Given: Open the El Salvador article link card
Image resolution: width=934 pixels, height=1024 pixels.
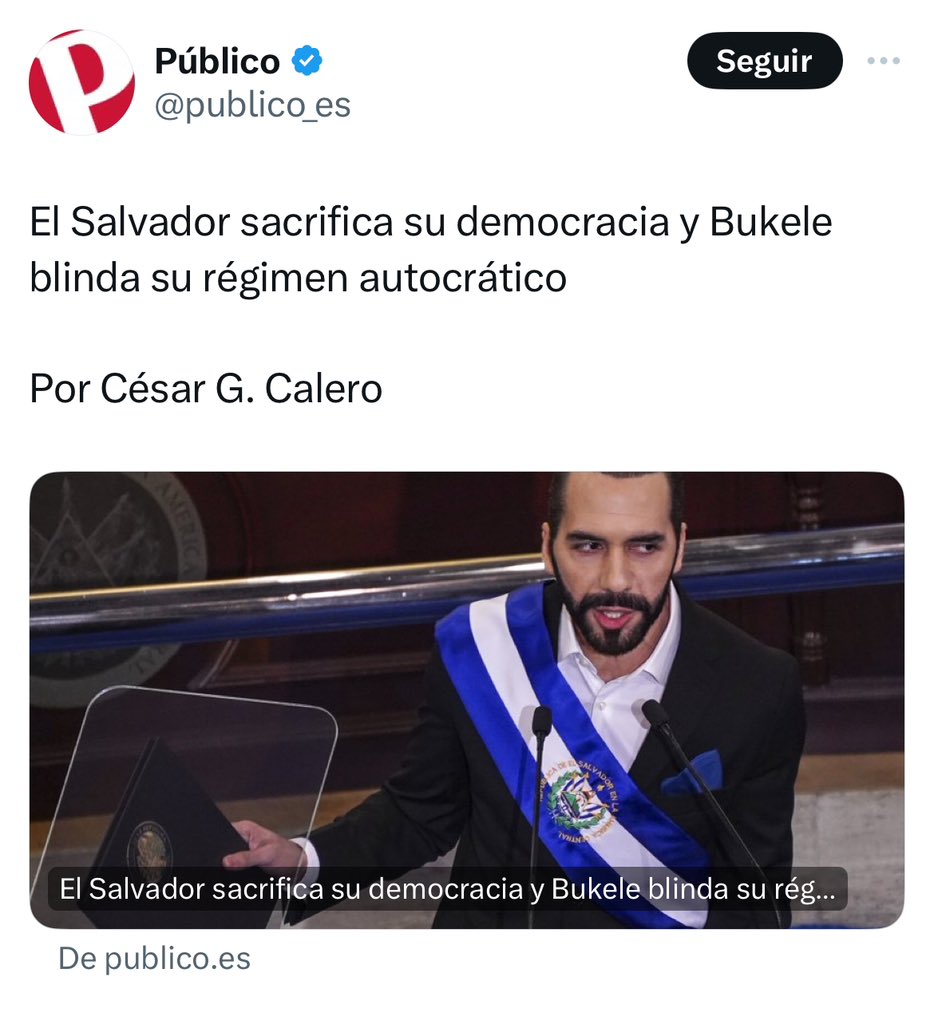Looking at the screenshot, I should click(x=466, y=699).
